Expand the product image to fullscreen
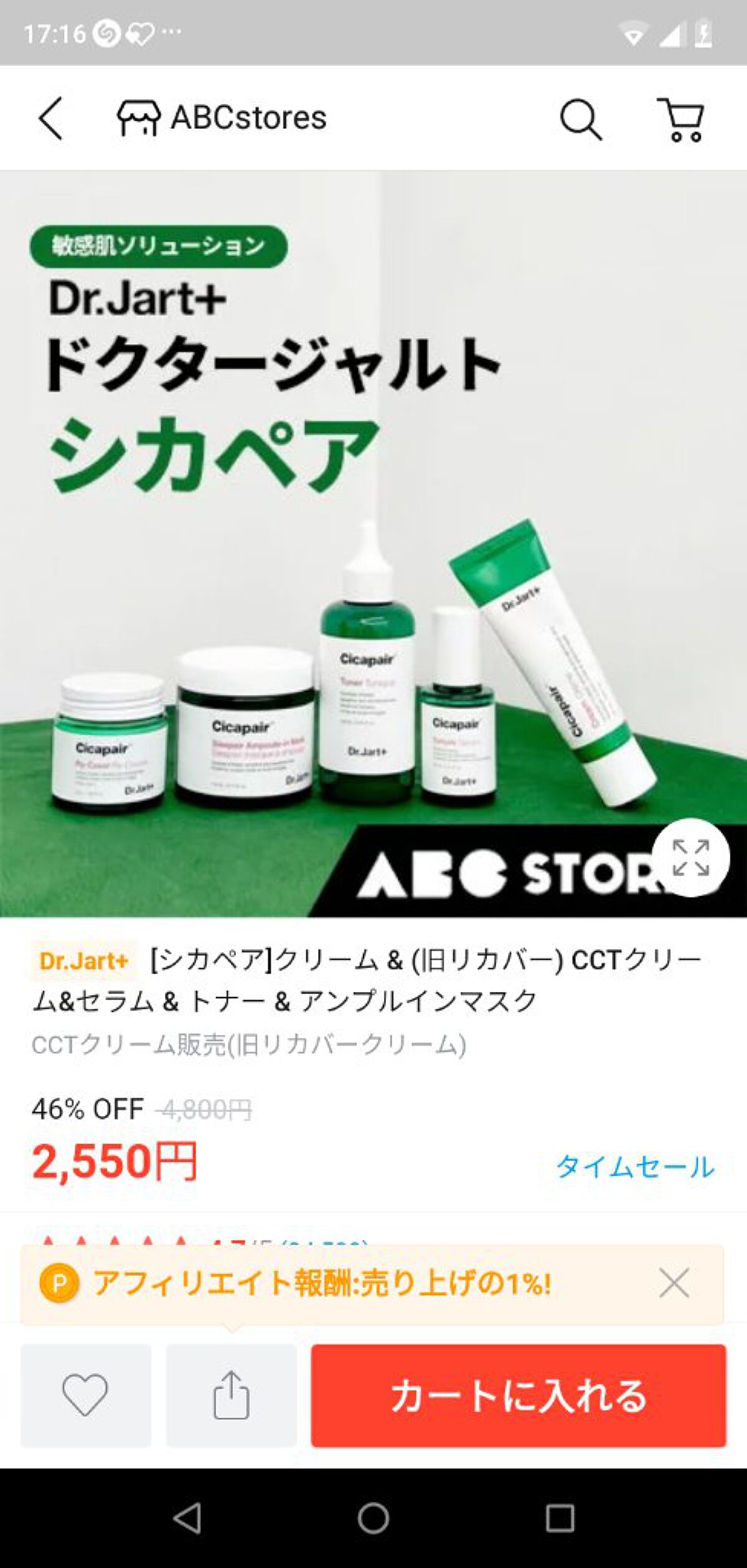This screenshot has height=1568, width=747. pyautogui.click(x=690, y=857)
